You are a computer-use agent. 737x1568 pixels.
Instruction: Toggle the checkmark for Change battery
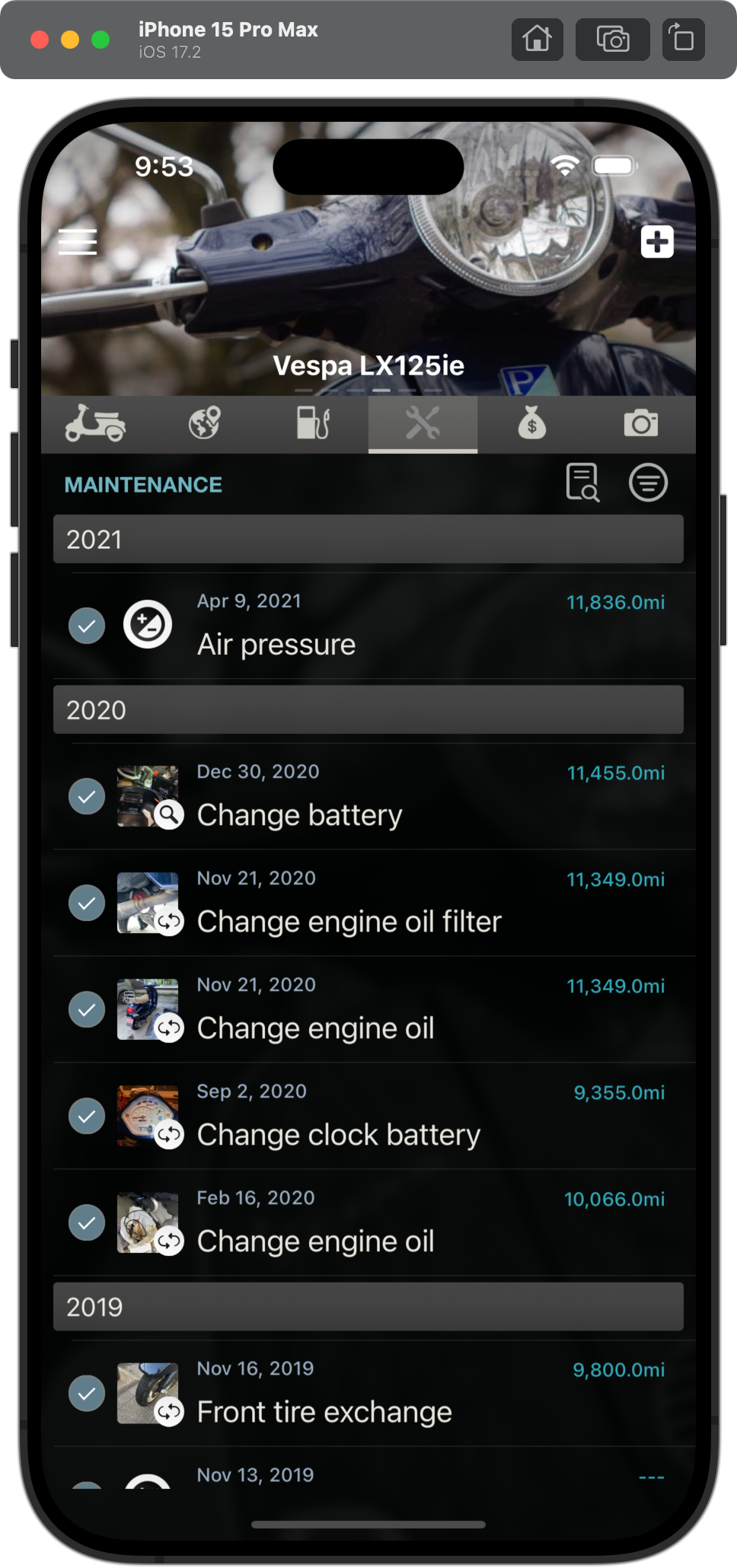click(x=87, y=796)
